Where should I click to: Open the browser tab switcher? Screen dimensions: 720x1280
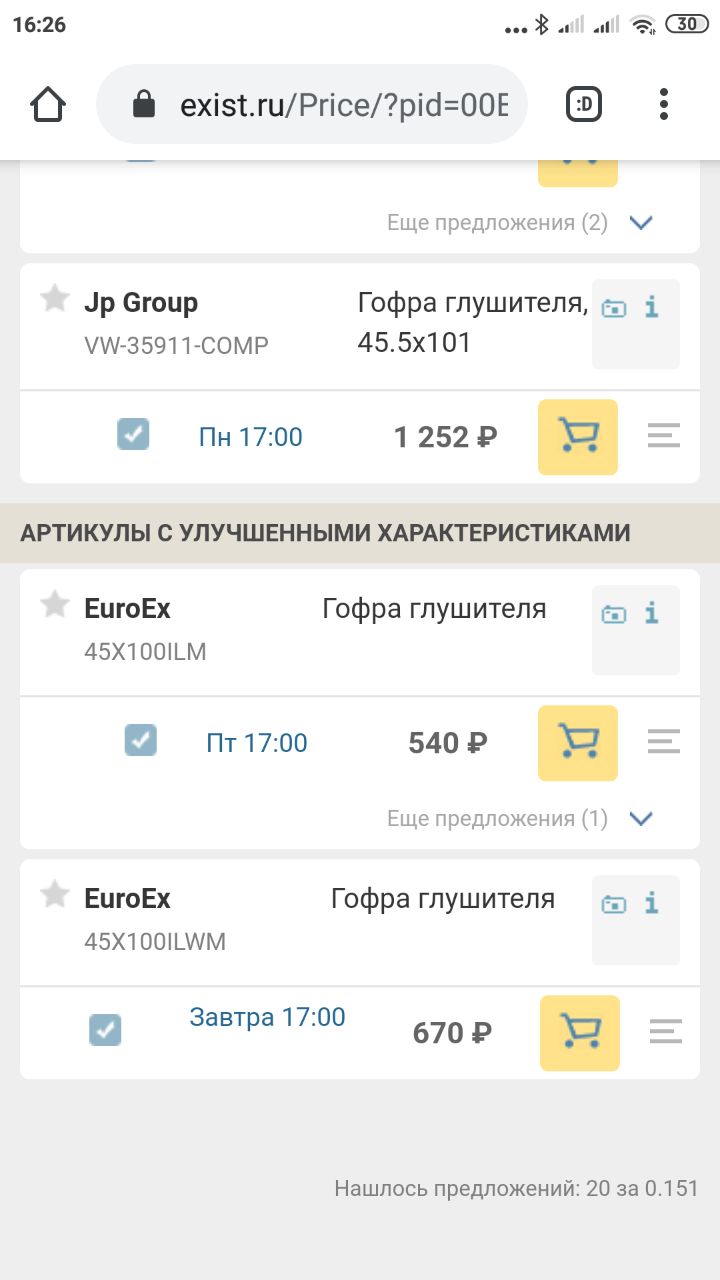[584, 104]
